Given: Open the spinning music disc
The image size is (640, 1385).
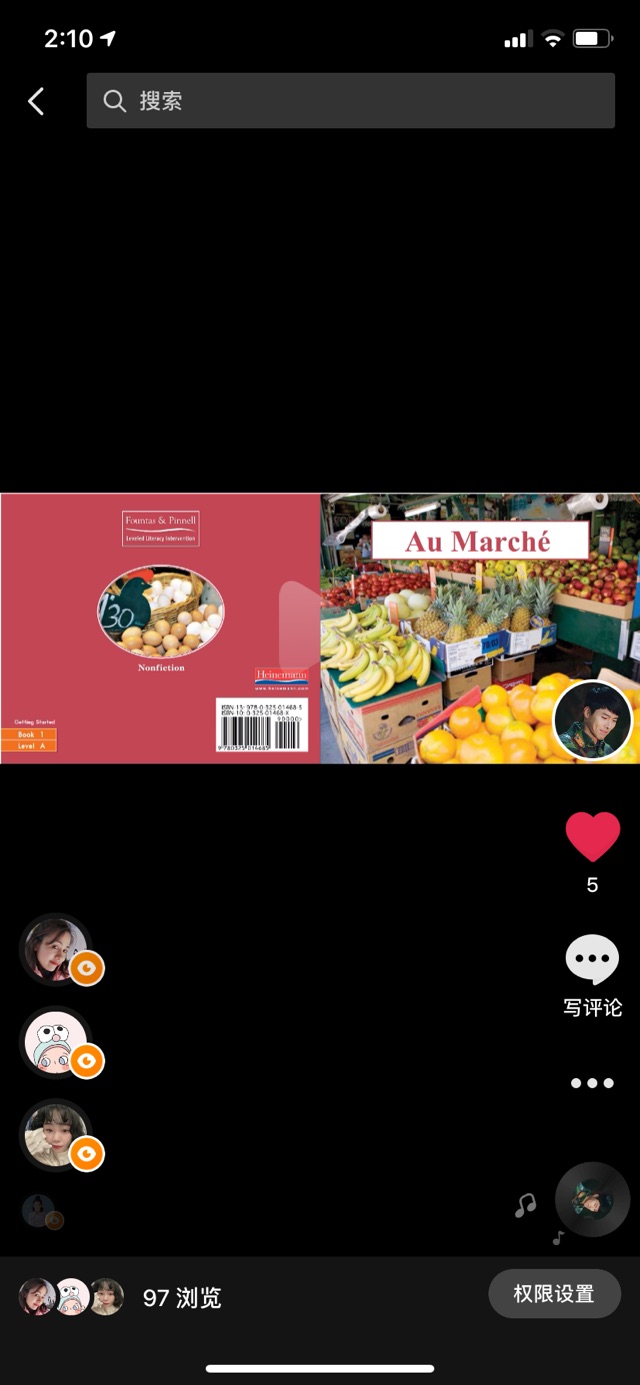Looking at the screenshot, I should pos(592,1199).
